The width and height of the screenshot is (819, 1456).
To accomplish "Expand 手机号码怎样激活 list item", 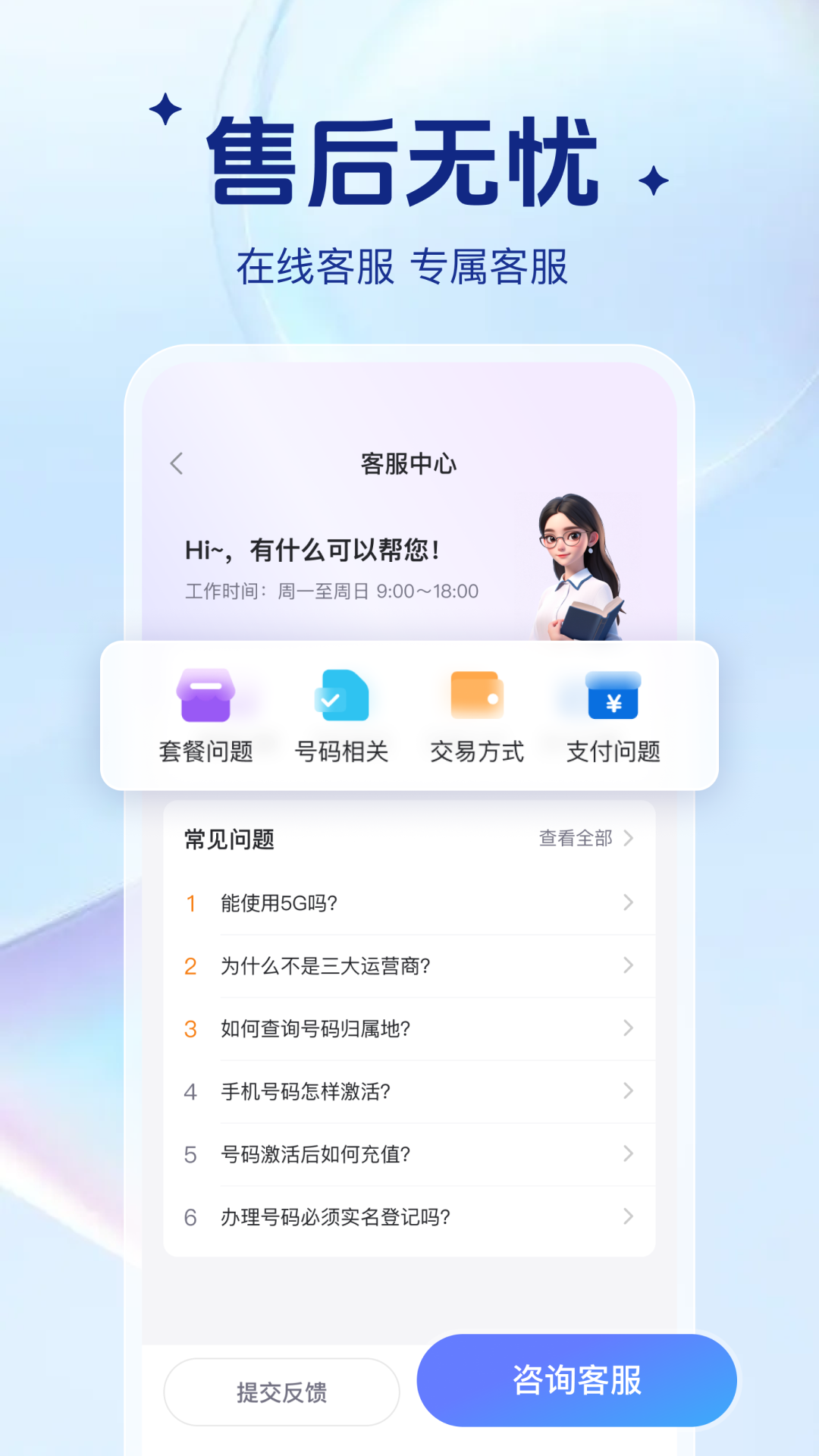I will point(628,1092).
